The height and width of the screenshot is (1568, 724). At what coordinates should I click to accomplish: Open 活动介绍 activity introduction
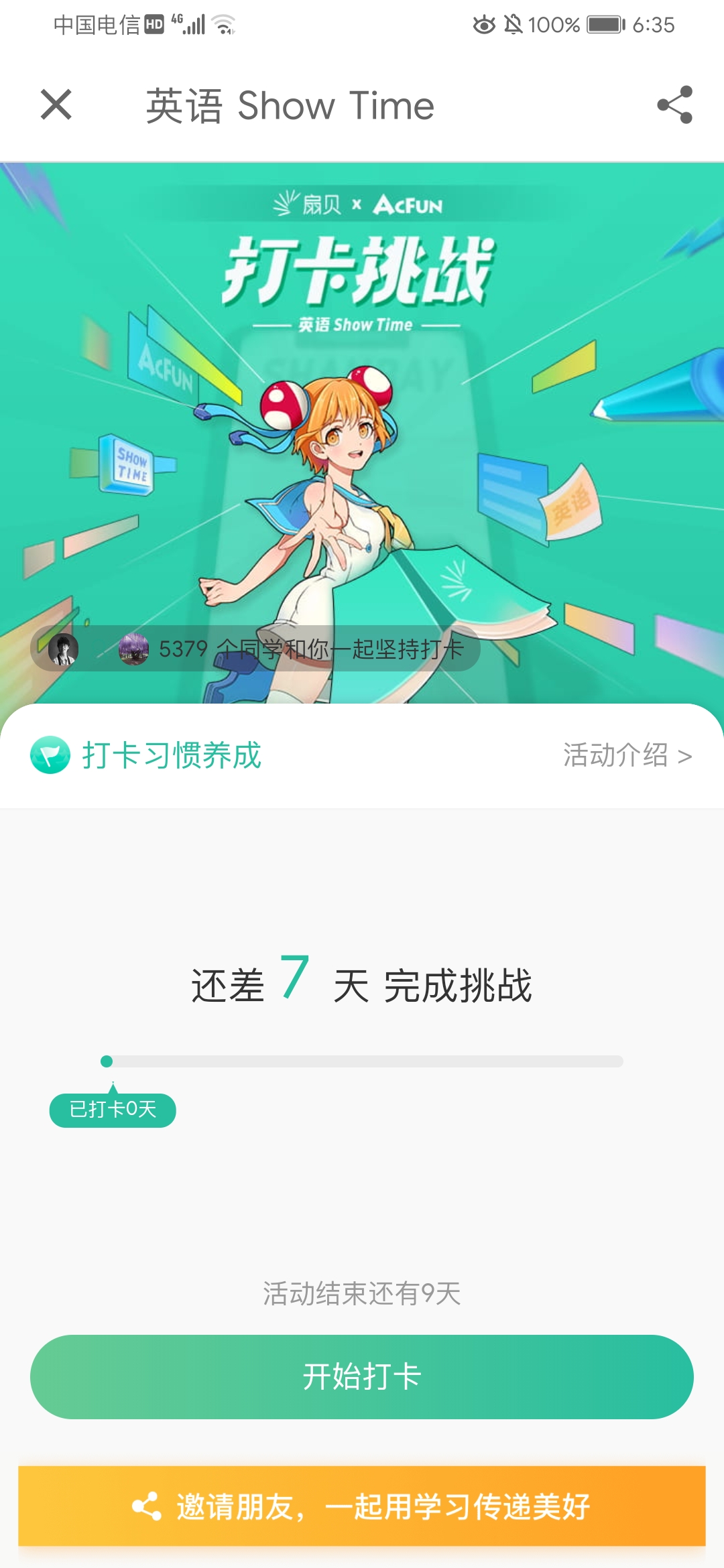(x=627, y=756)
